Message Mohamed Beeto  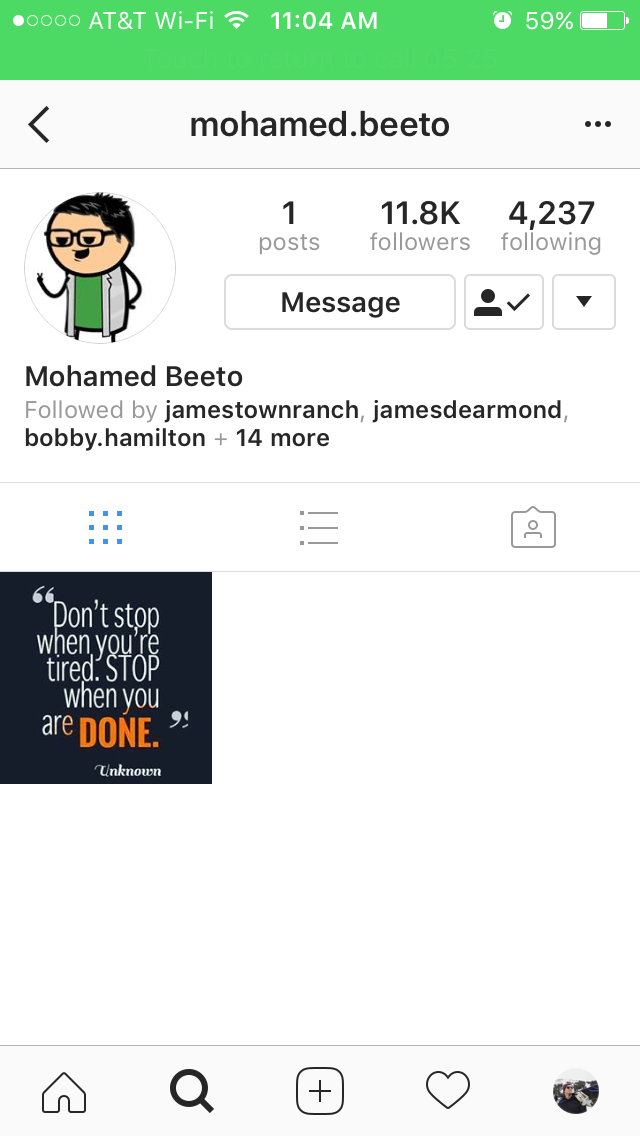(x=340, y=302)
